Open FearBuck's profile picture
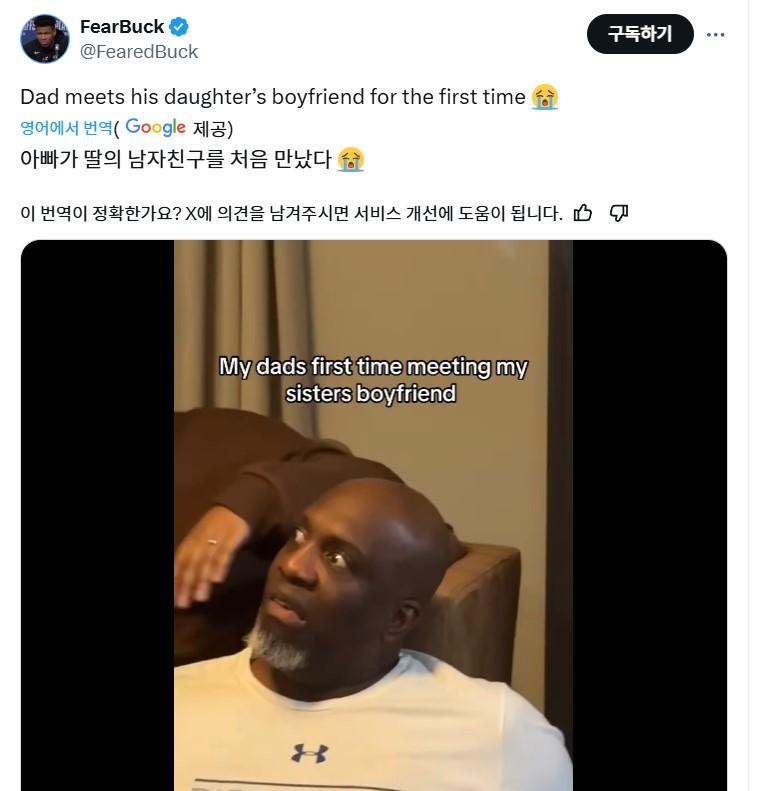 tap(45, 39)
